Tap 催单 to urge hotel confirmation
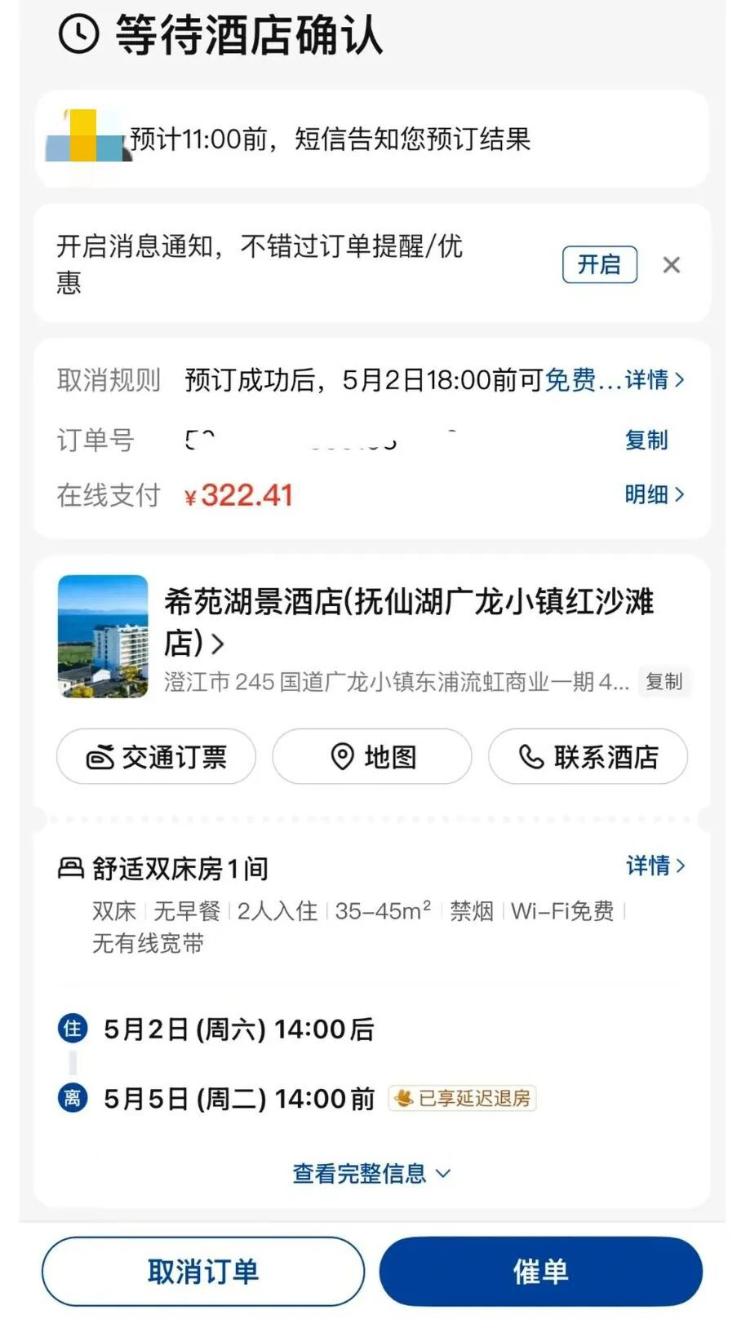 [541, 1272]
